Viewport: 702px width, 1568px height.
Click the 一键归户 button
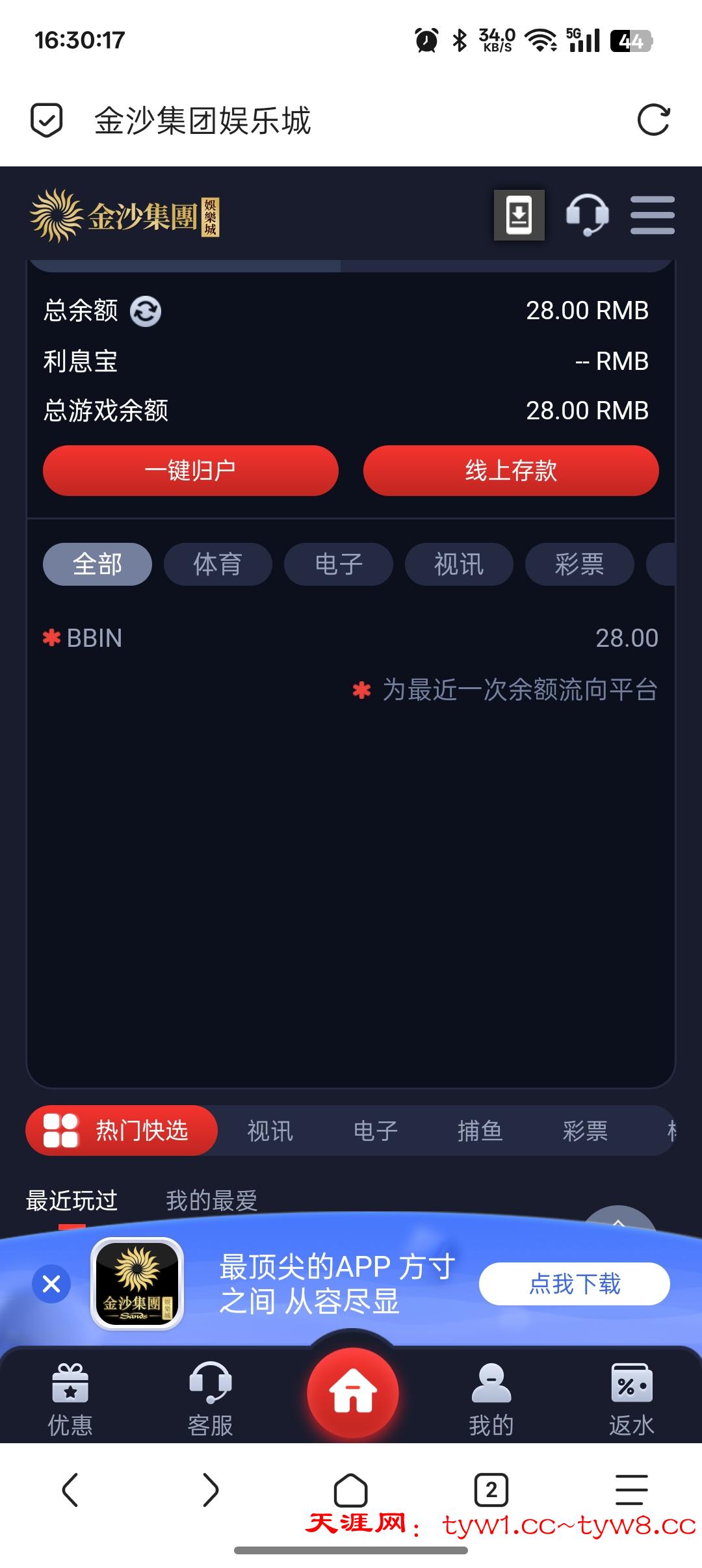190,470
